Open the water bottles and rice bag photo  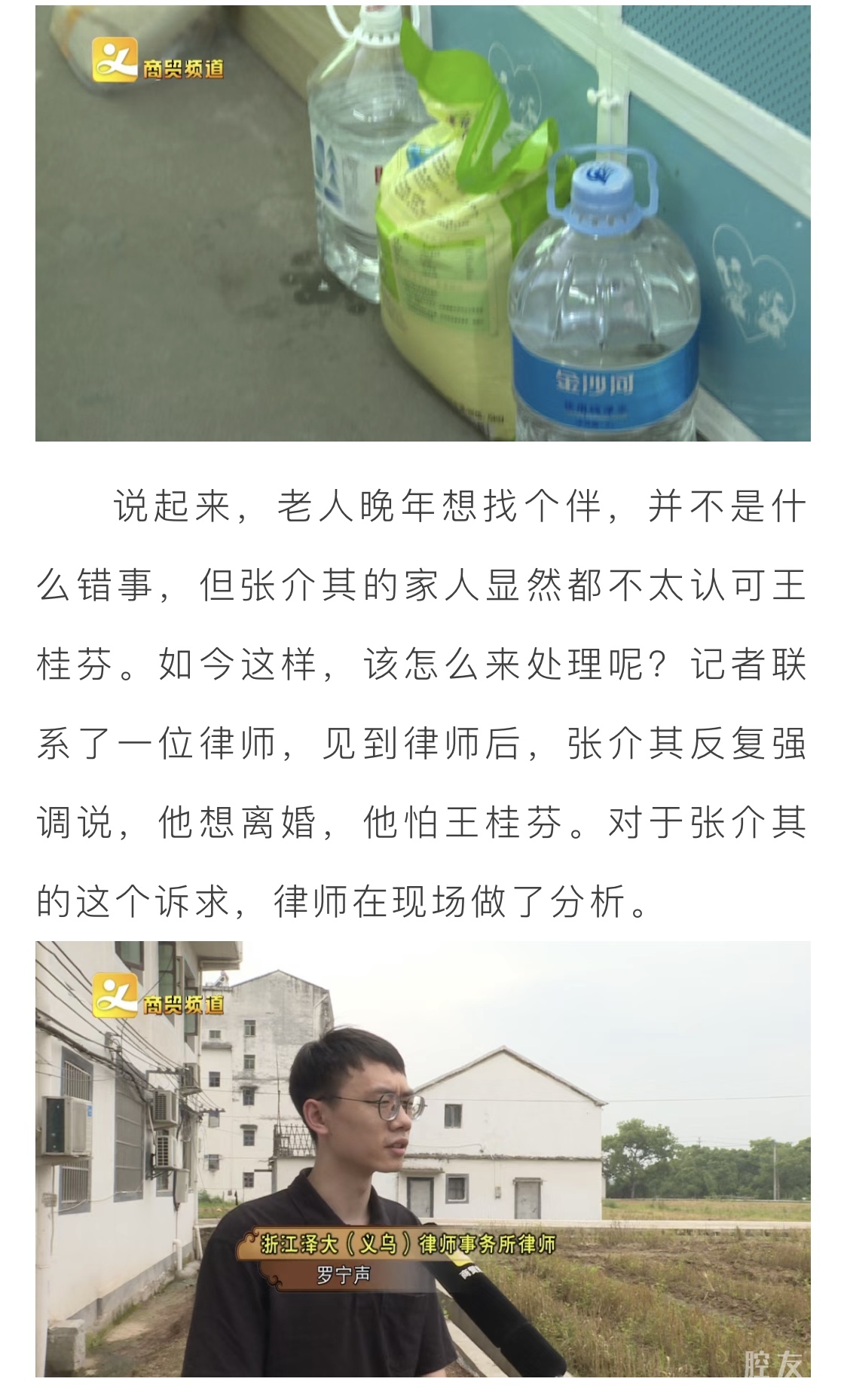click(423, 223)
